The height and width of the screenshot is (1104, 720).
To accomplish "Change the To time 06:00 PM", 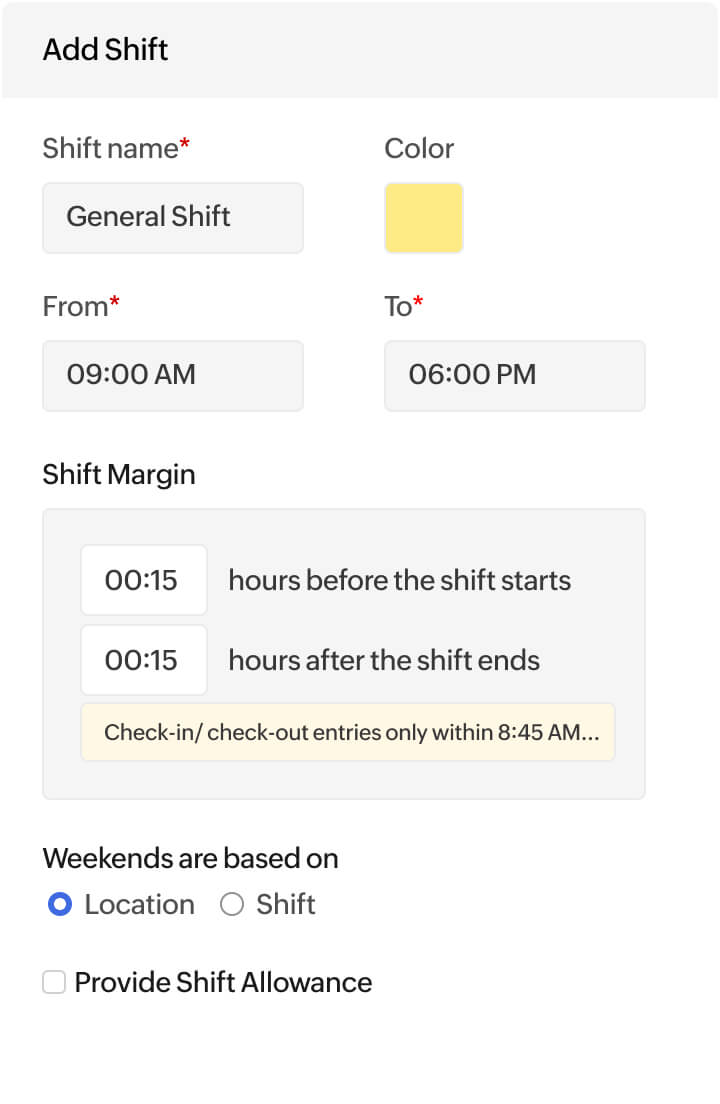I will point(514,375).
